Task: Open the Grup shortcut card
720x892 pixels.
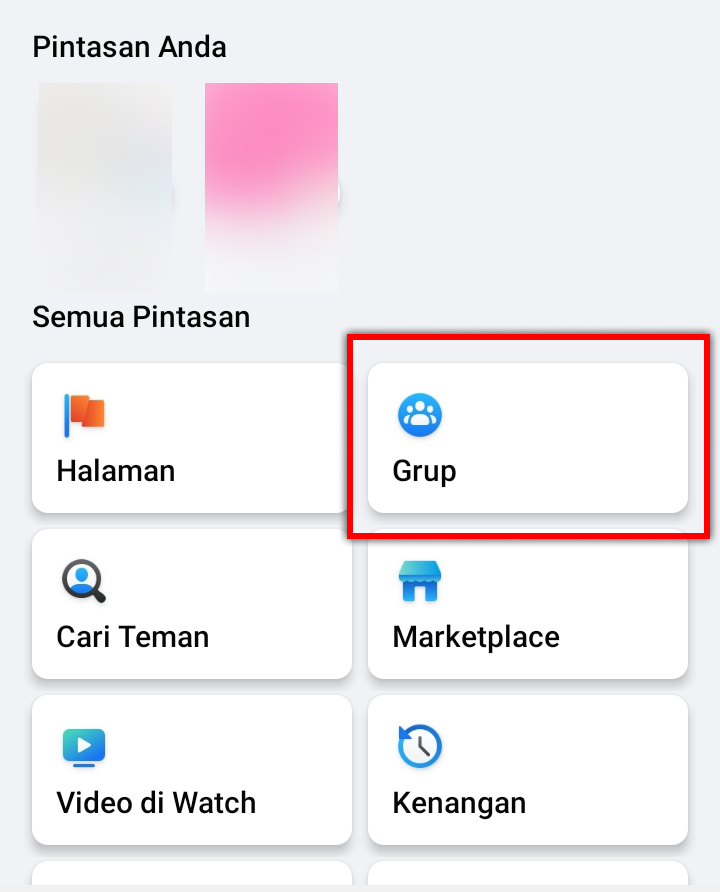Action: pyautogui.click(x=527, y=438)
